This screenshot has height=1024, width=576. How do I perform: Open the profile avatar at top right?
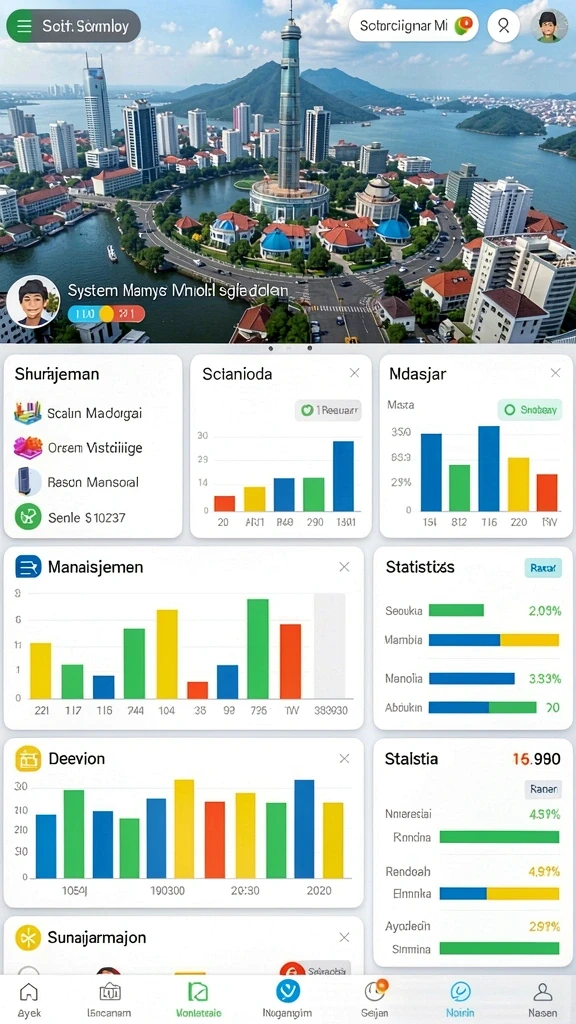550,26
